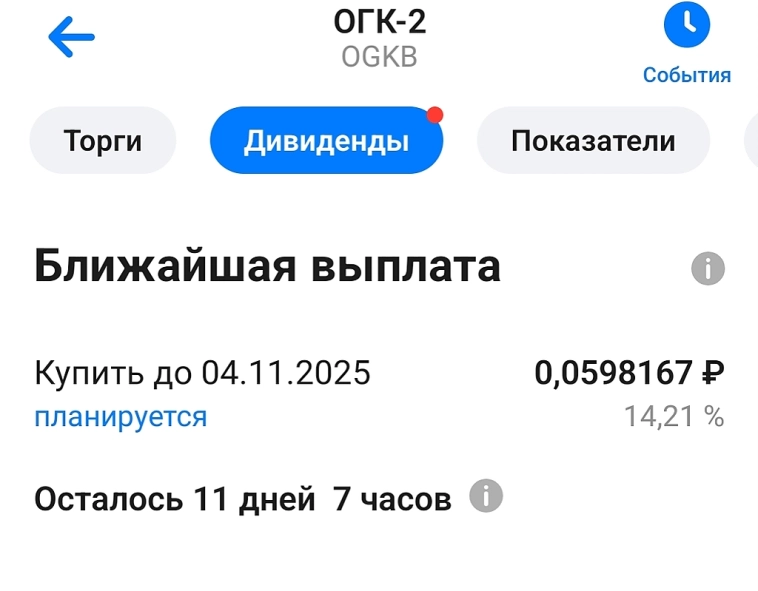758x591 pixels.
Task: Switch to the Торги tab
Action: (103, 141)
